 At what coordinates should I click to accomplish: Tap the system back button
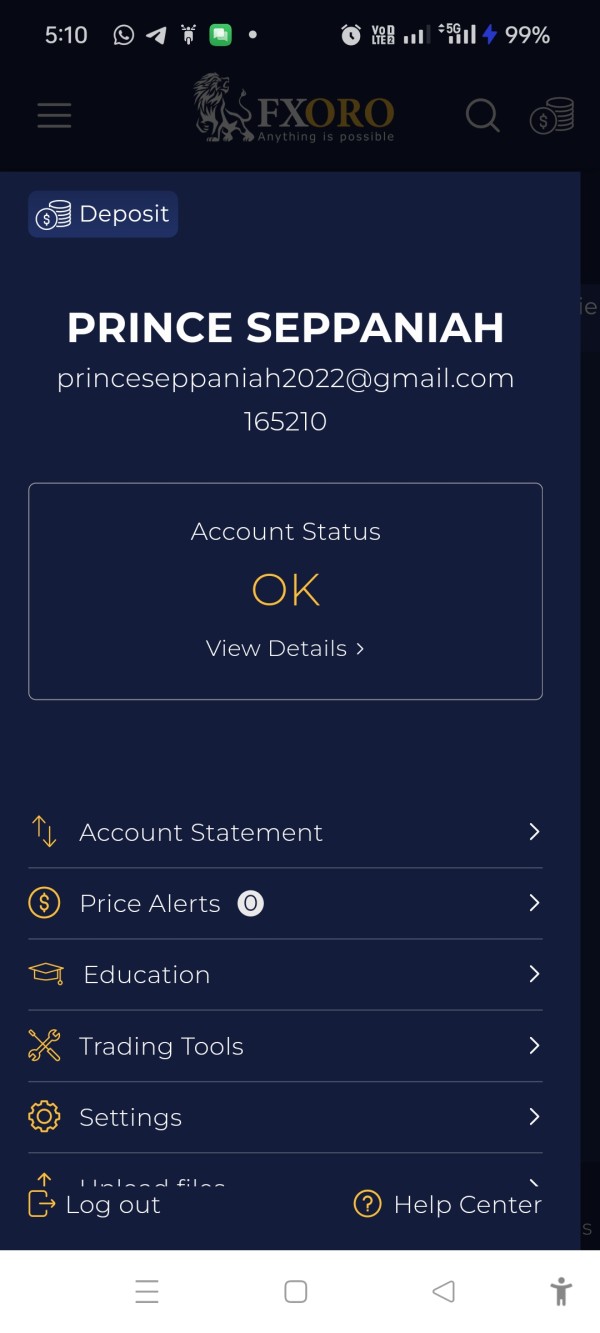pyautogui.click(x=443, y=1291)
